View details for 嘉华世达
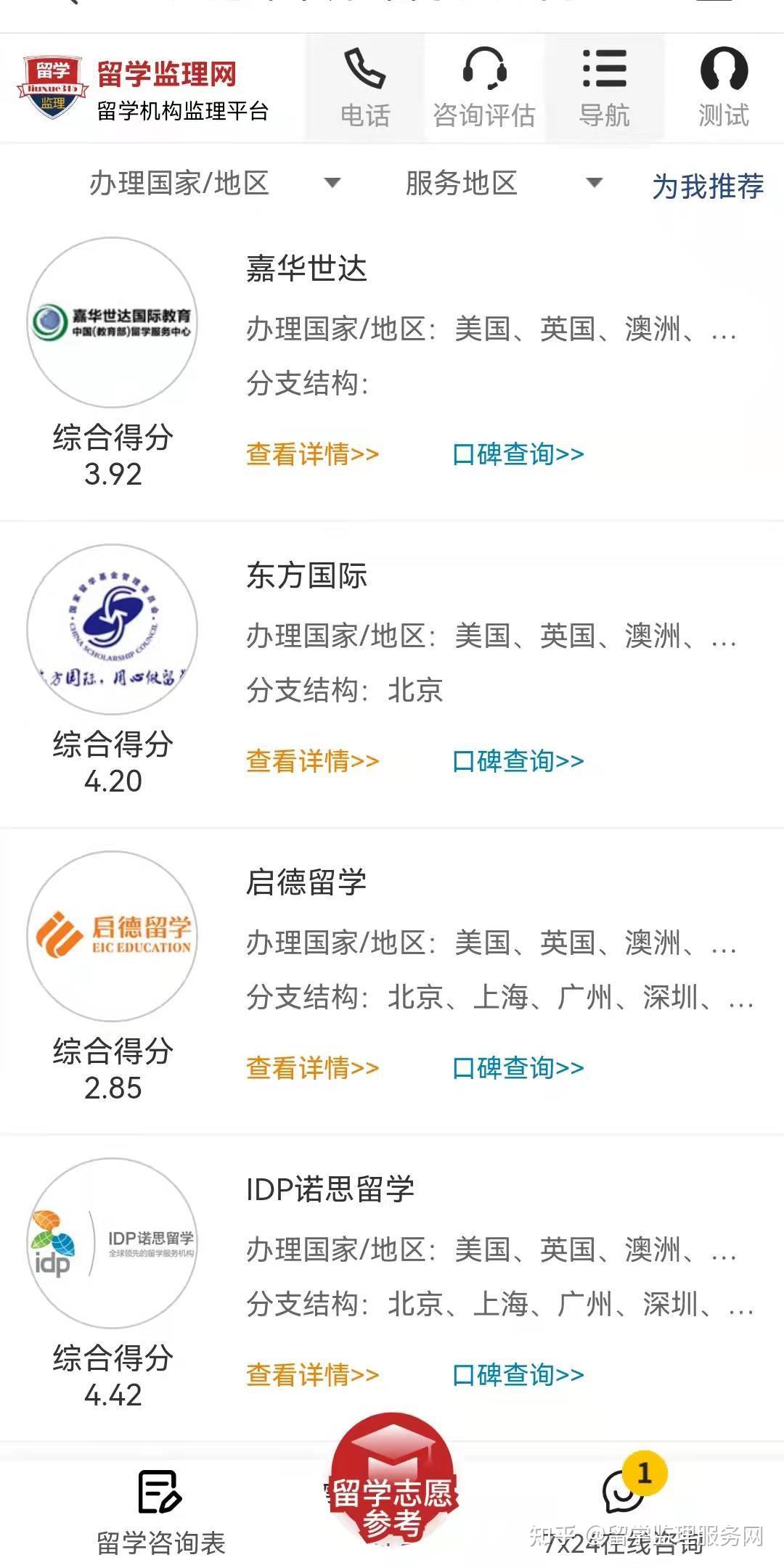The image size is (784, 1568). [x=313, y=454]
